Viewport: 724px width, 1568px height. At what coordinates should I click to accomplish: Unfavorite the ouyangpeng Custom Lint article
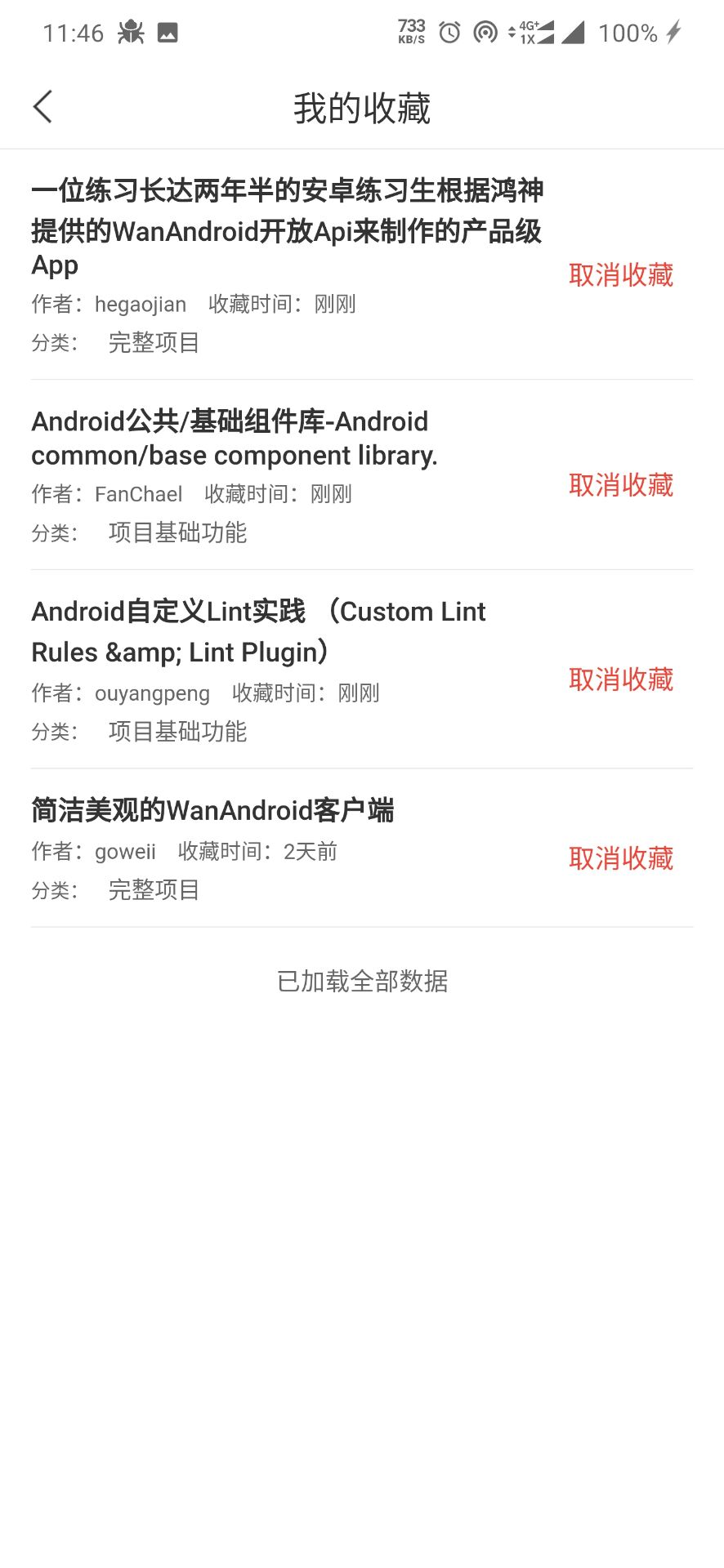(621, 679)
